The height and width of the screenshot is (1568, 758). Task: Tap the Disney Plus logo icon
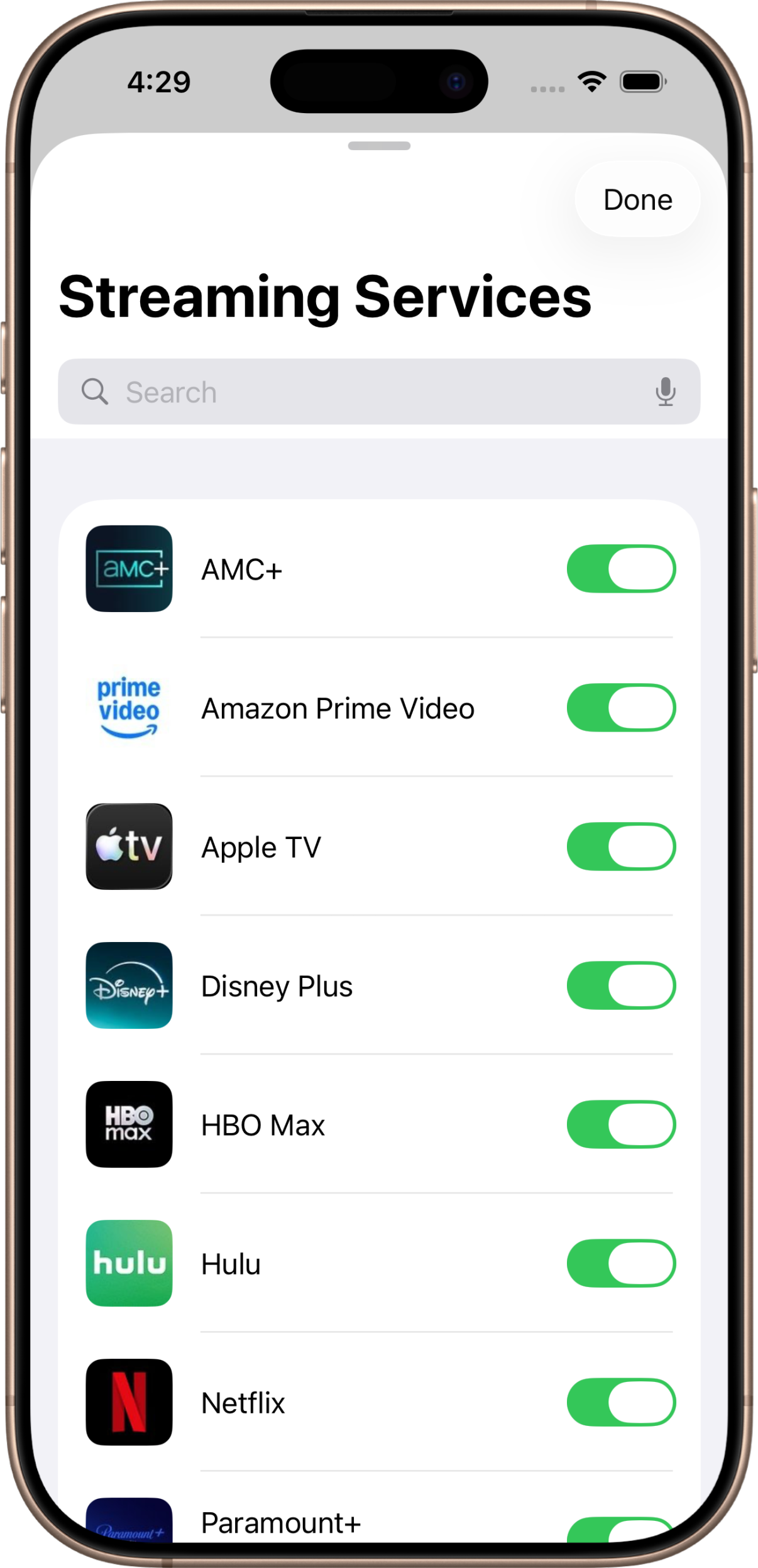[x=128, y=985]
